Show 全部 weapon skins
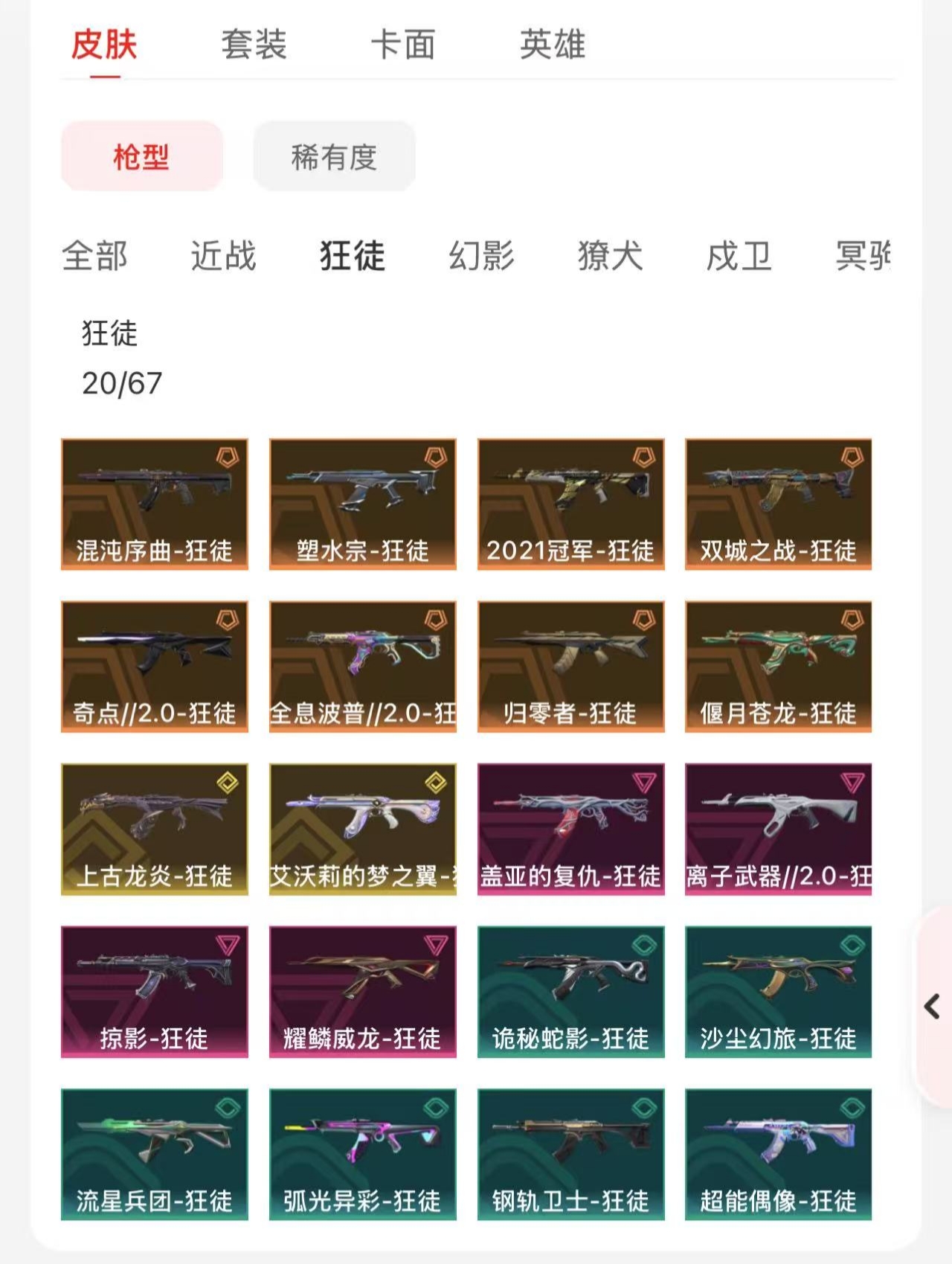This screenshot has width=952, height=1264. click(x=94, y=256)
